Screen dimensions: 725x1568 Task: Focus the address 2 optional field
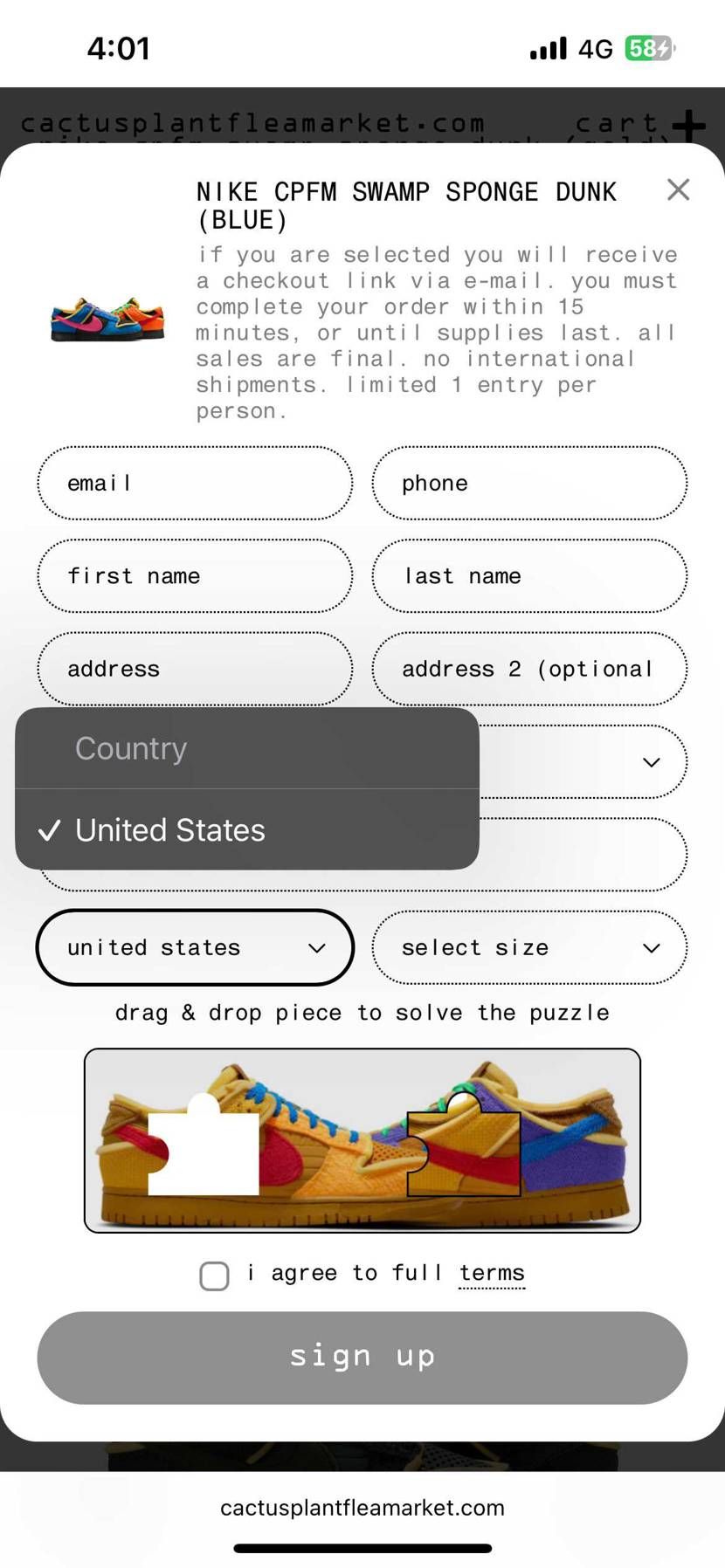coord(529,669)
